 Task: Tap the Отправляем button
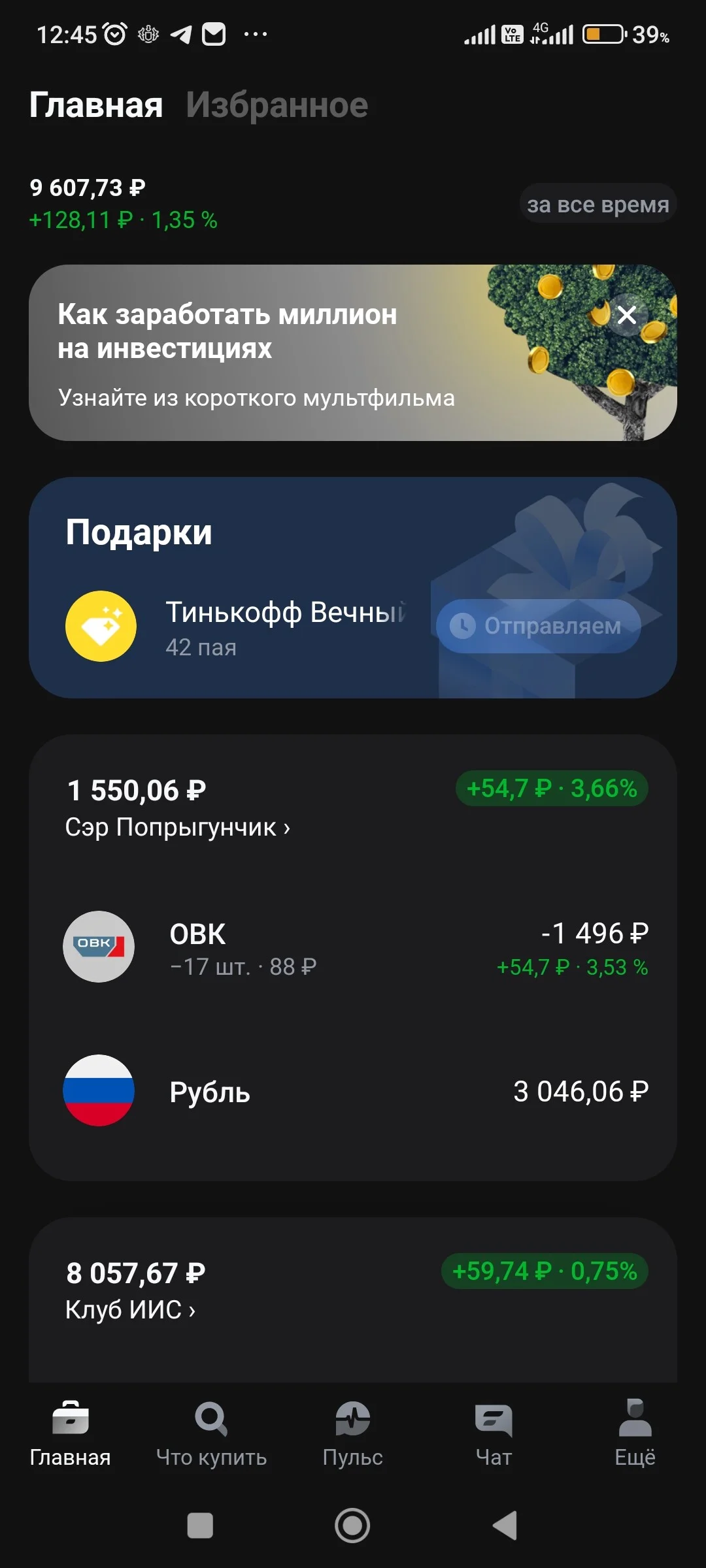pos(538,626)
